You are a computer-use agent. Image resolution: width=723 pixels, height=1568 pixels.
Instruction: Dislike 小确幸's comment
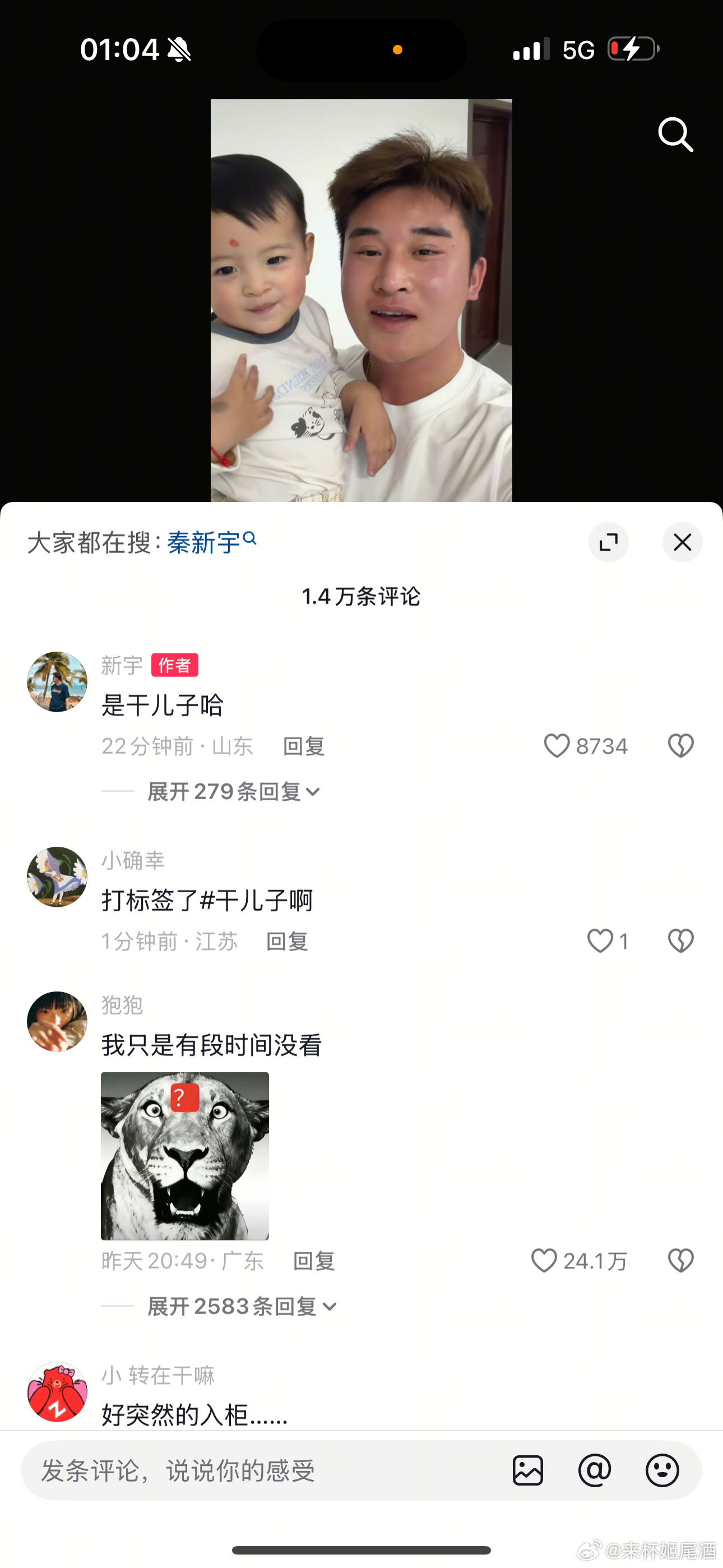(680, 941)
